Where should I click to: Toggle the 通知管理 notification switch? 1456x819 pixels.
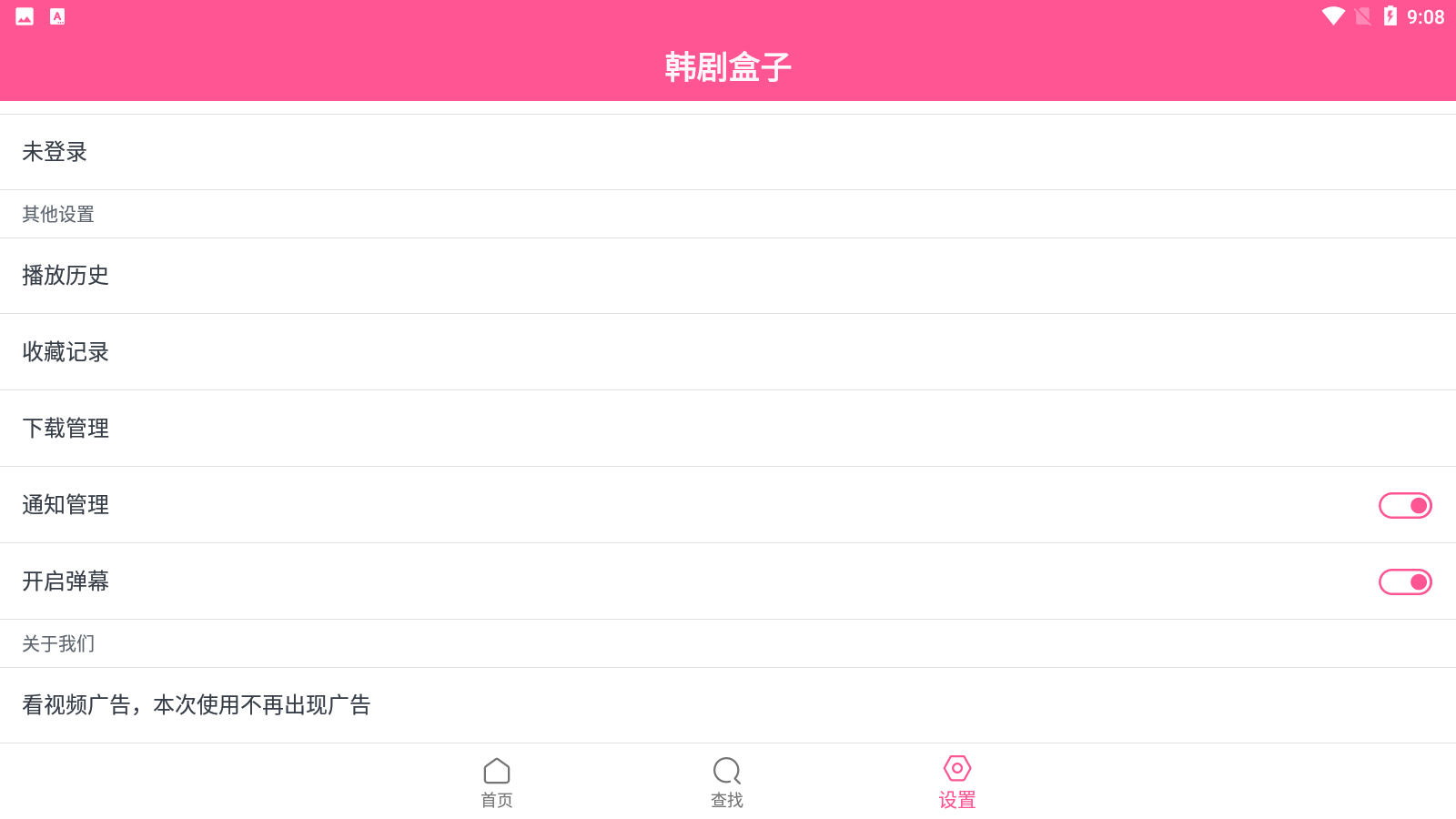click(1404, 505)
